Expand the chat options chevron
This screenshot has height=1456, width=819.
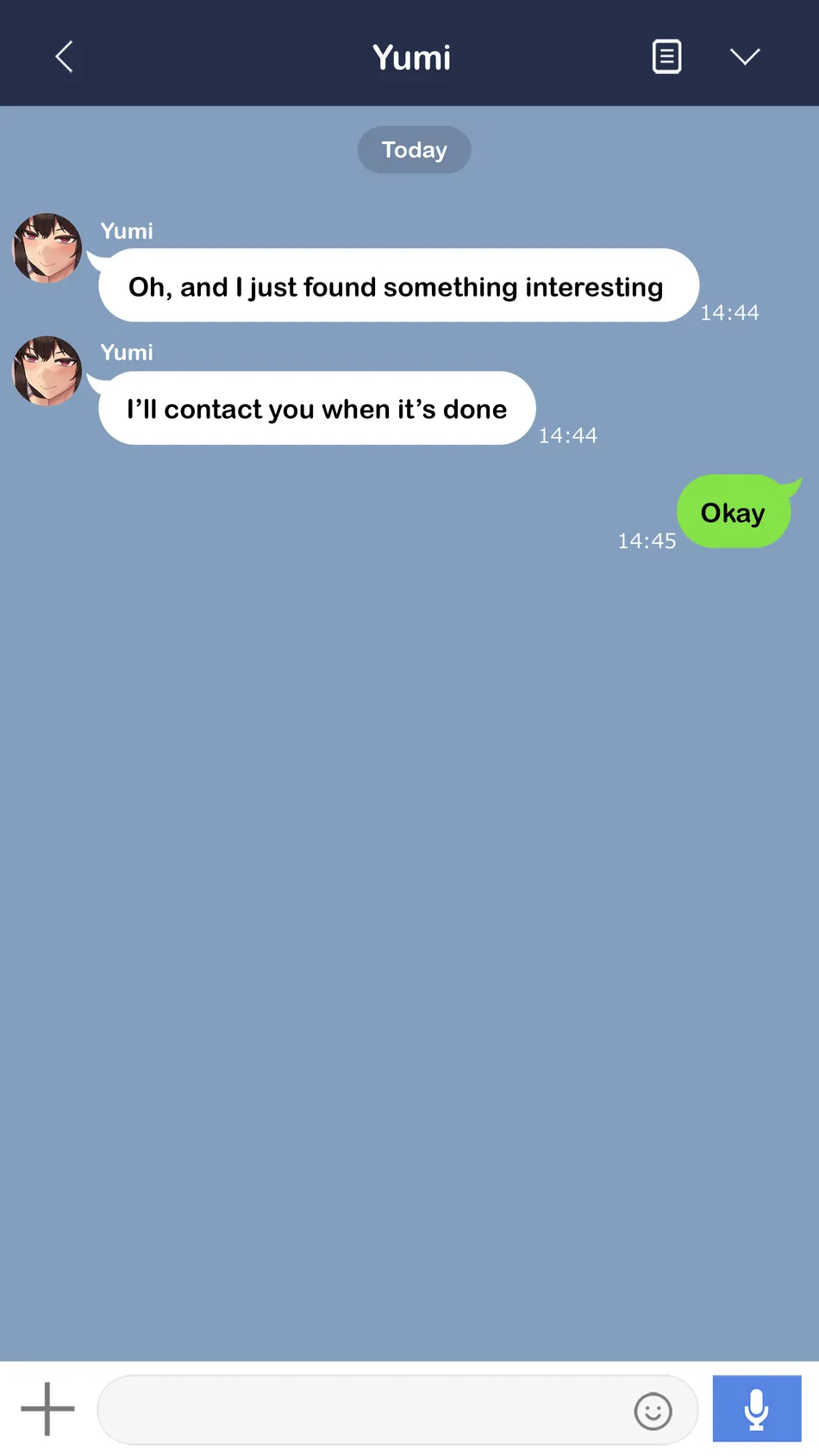pos(744,57)
